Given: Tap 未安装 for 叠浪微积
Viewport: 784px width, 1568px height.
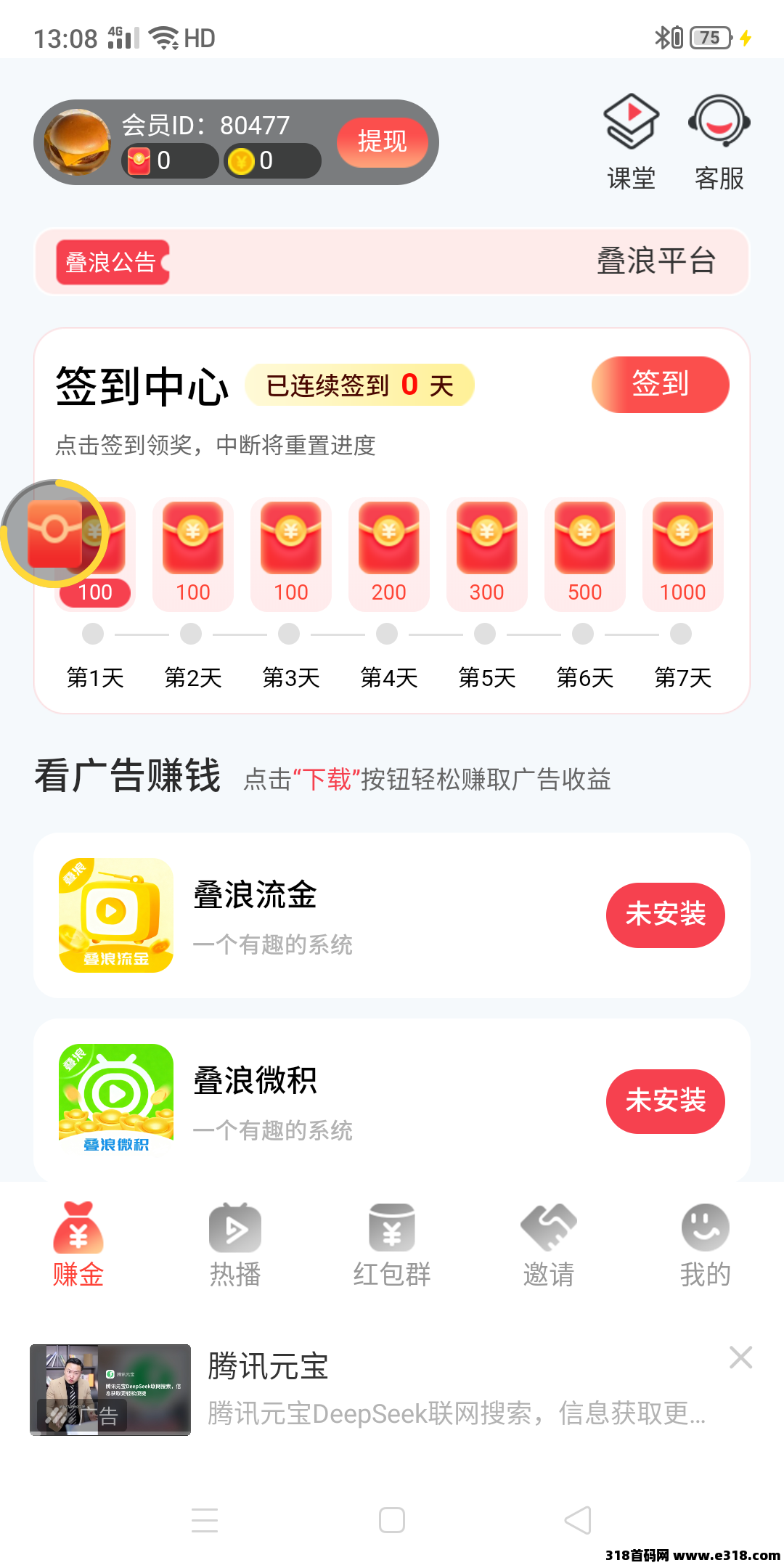Looking at the screenshot, I should [665, 1101].
